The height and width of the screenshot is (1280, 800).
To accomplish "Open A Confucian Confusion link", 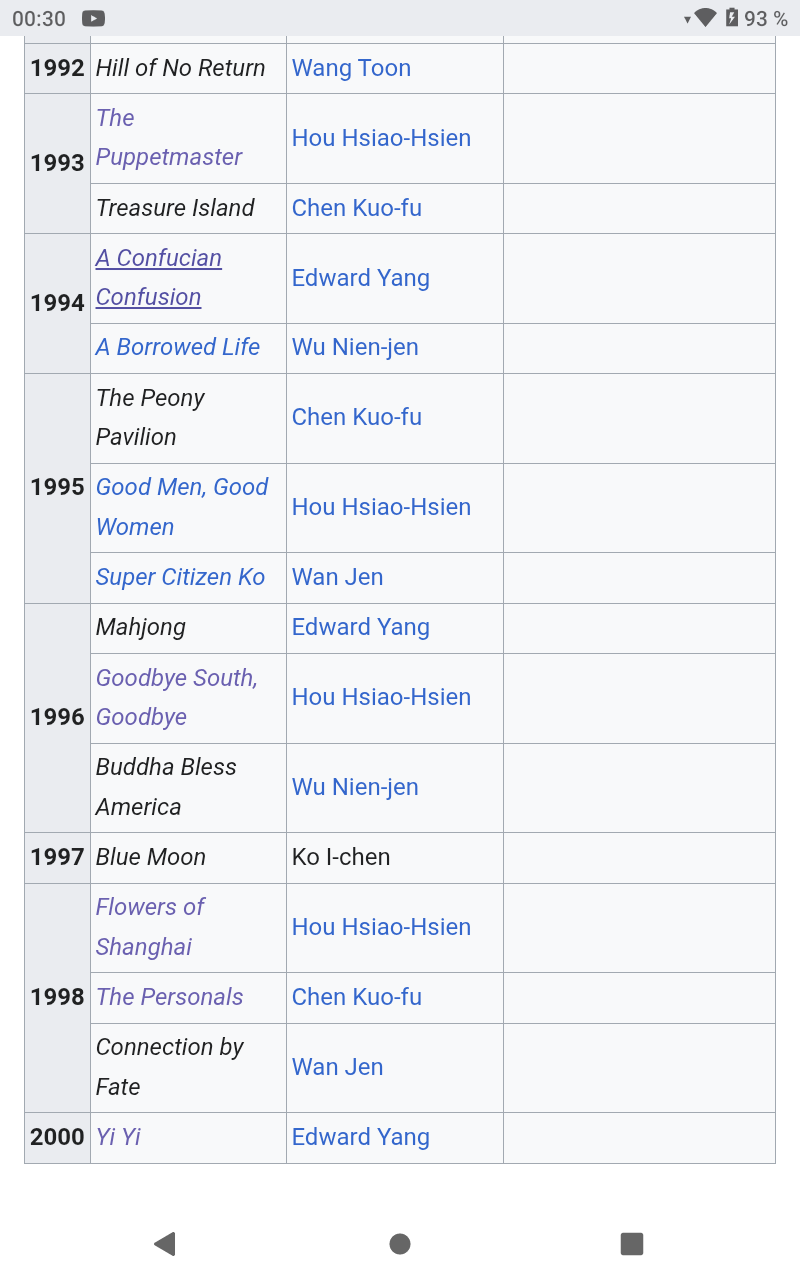I will click(158, 258).
